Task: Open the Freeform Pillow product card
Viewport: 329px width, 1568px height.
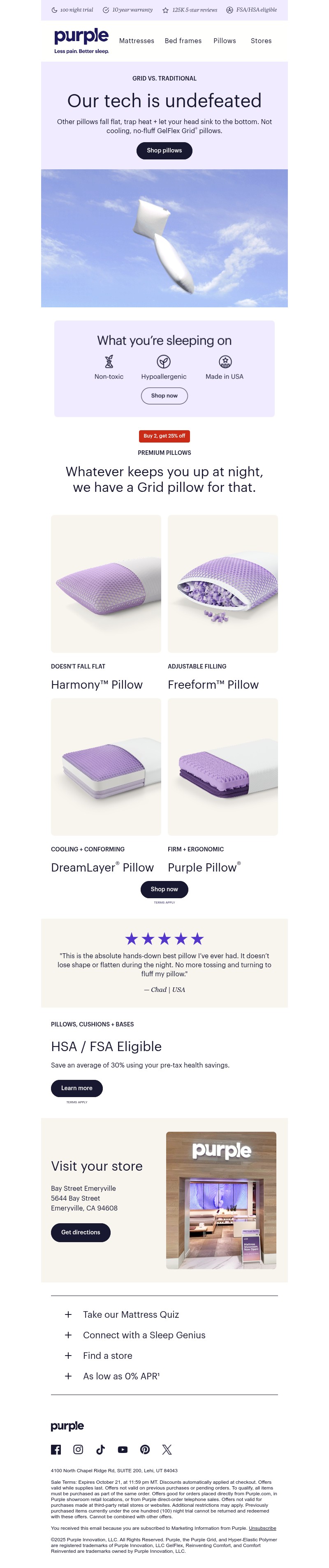Action: 222,584
